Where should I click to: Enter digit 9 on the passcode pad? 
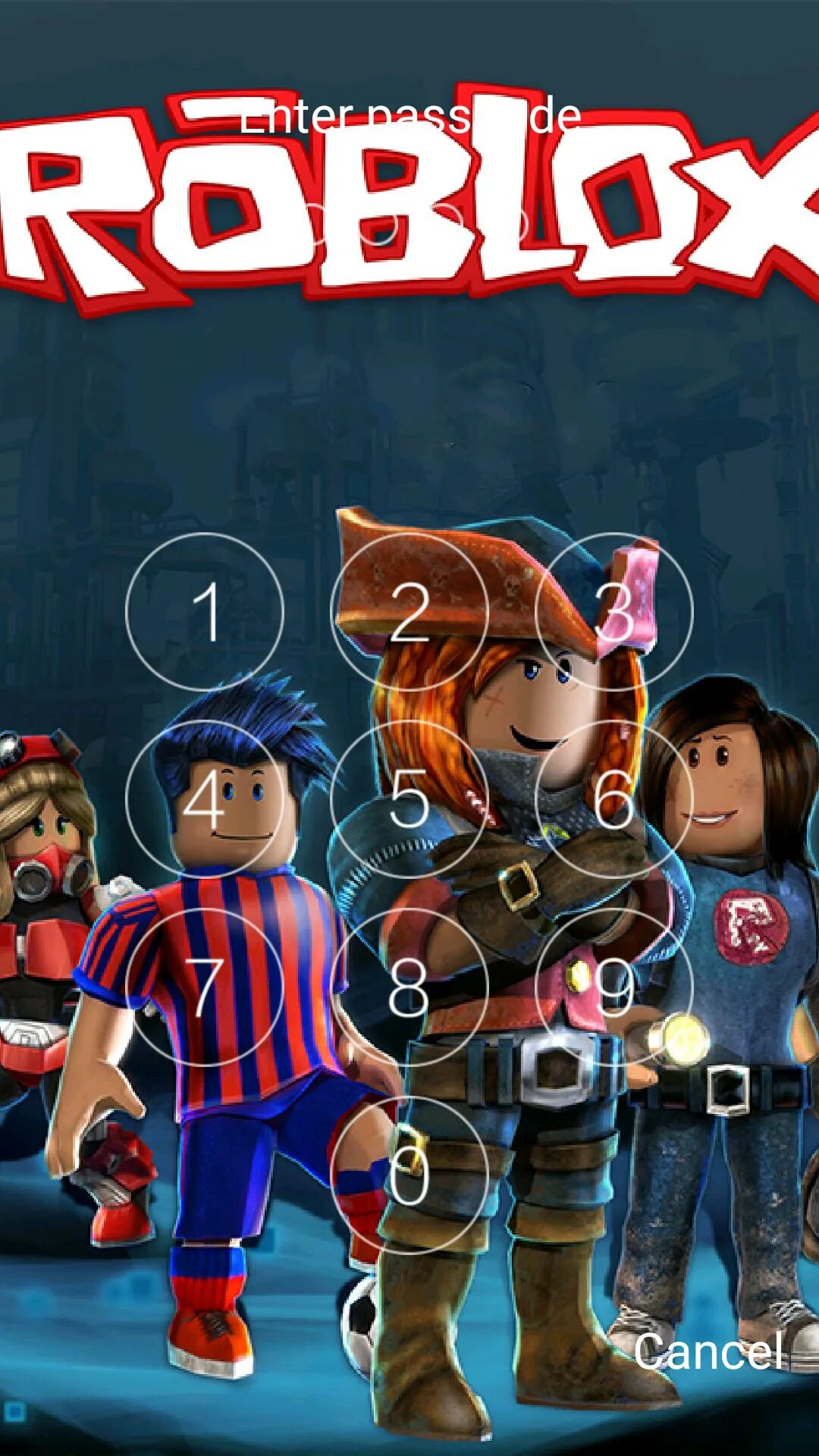pyautogui.click(x=614, y=987)
